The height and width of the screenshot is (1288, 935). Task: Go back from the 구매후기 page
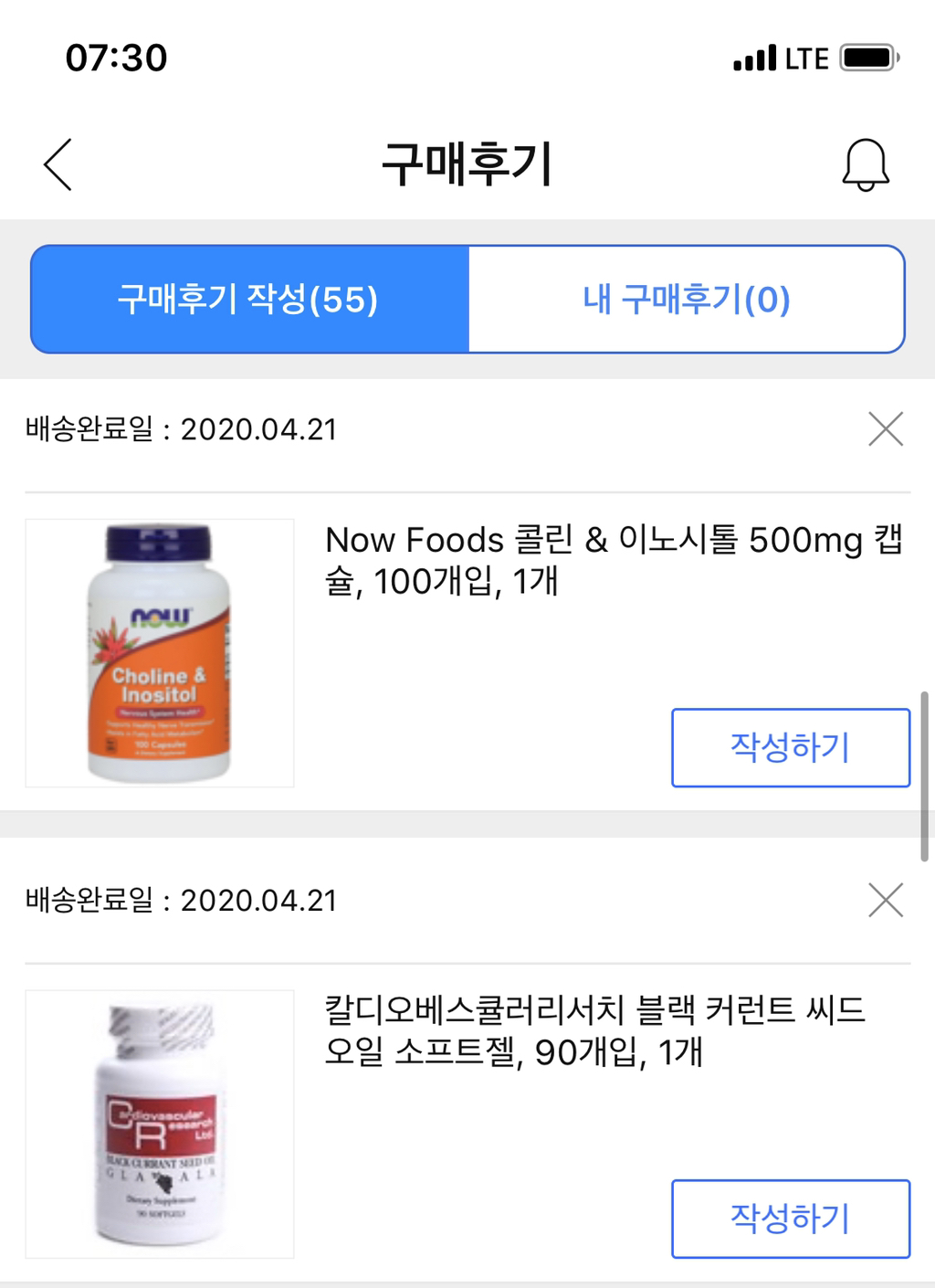pos(58,165)
